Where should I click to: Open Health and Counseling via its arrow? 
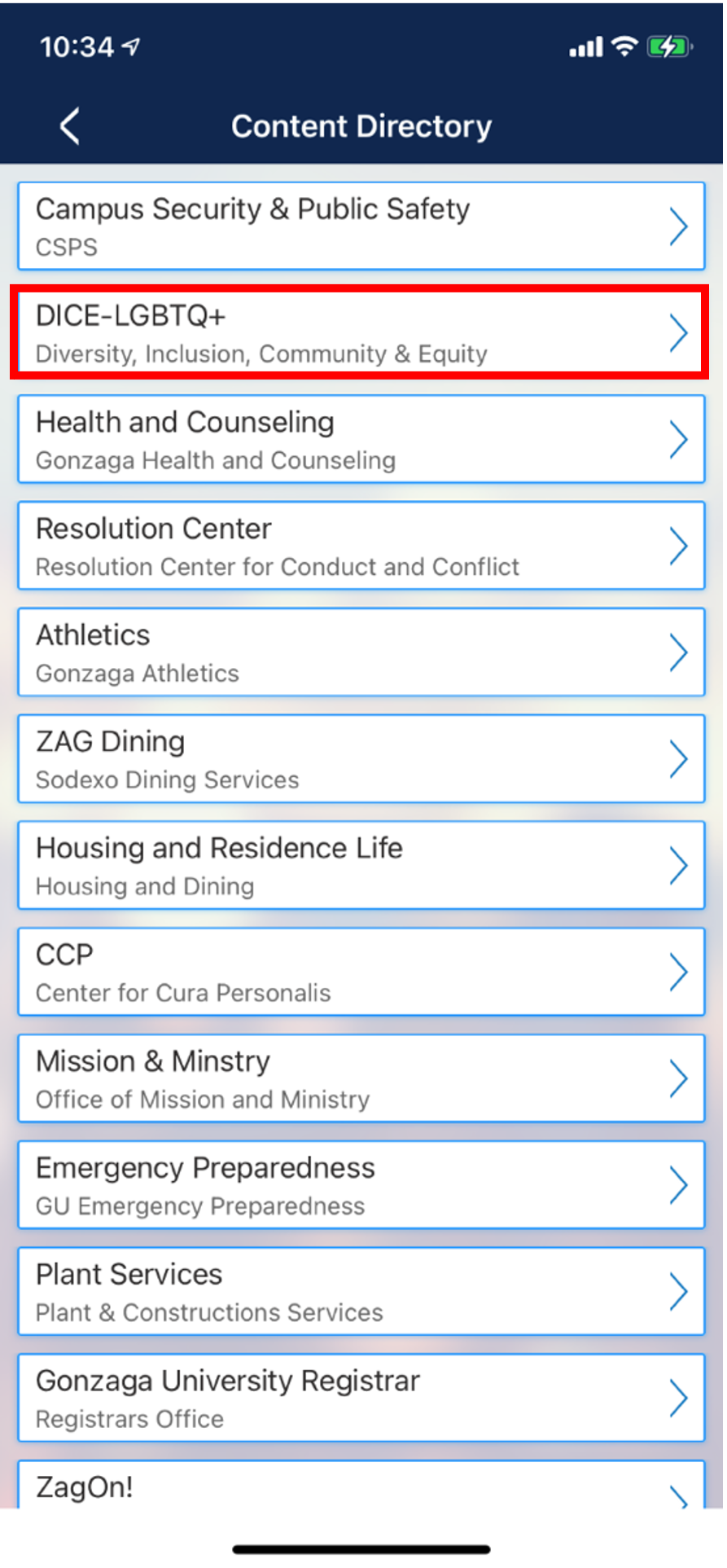pos(679,440)
